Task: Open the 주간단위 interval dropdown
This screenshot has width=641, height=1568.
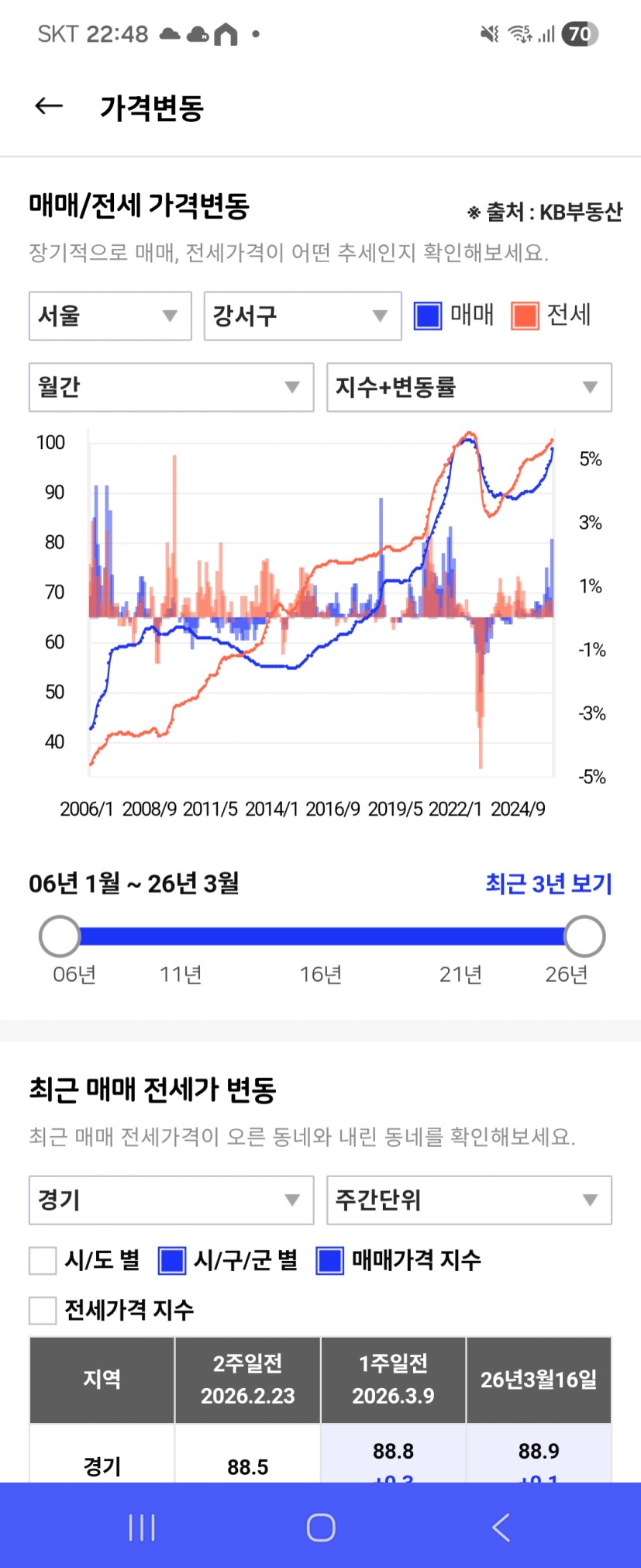Action: coord(469,1200)
